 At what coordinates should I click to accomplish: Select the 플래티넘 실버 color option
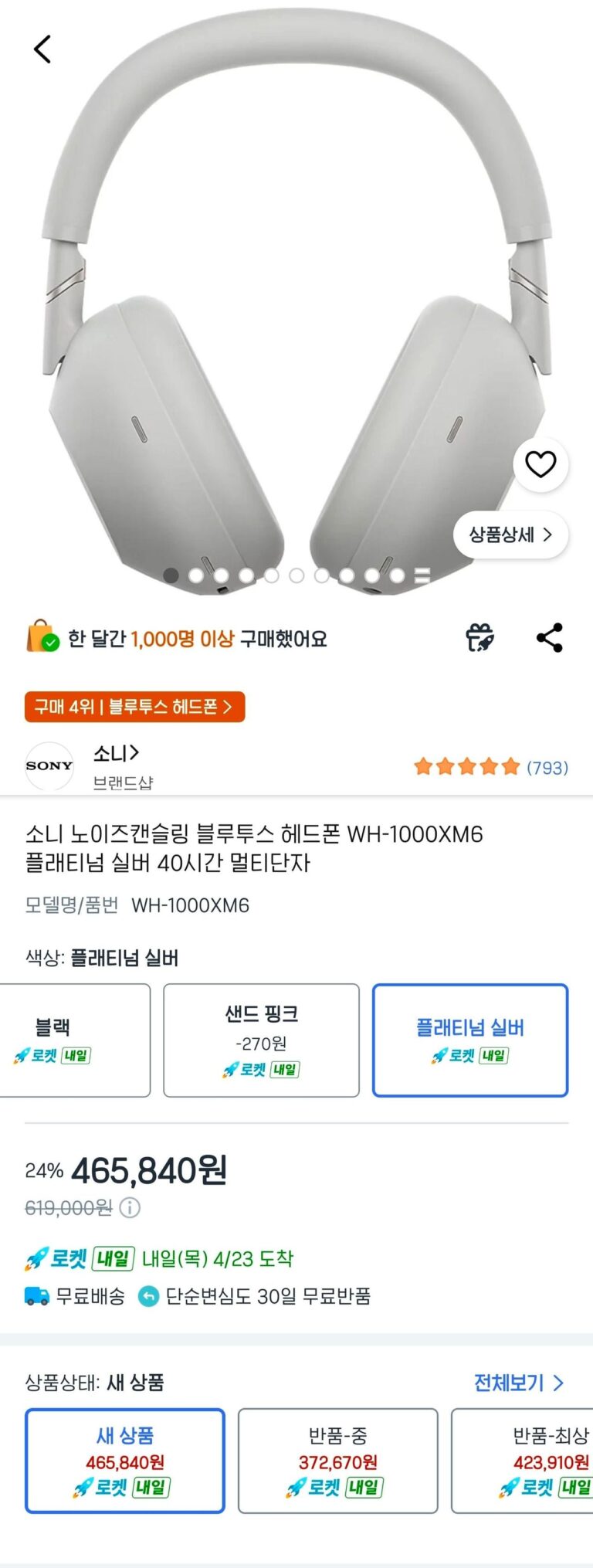click(x=469, y=1040)
